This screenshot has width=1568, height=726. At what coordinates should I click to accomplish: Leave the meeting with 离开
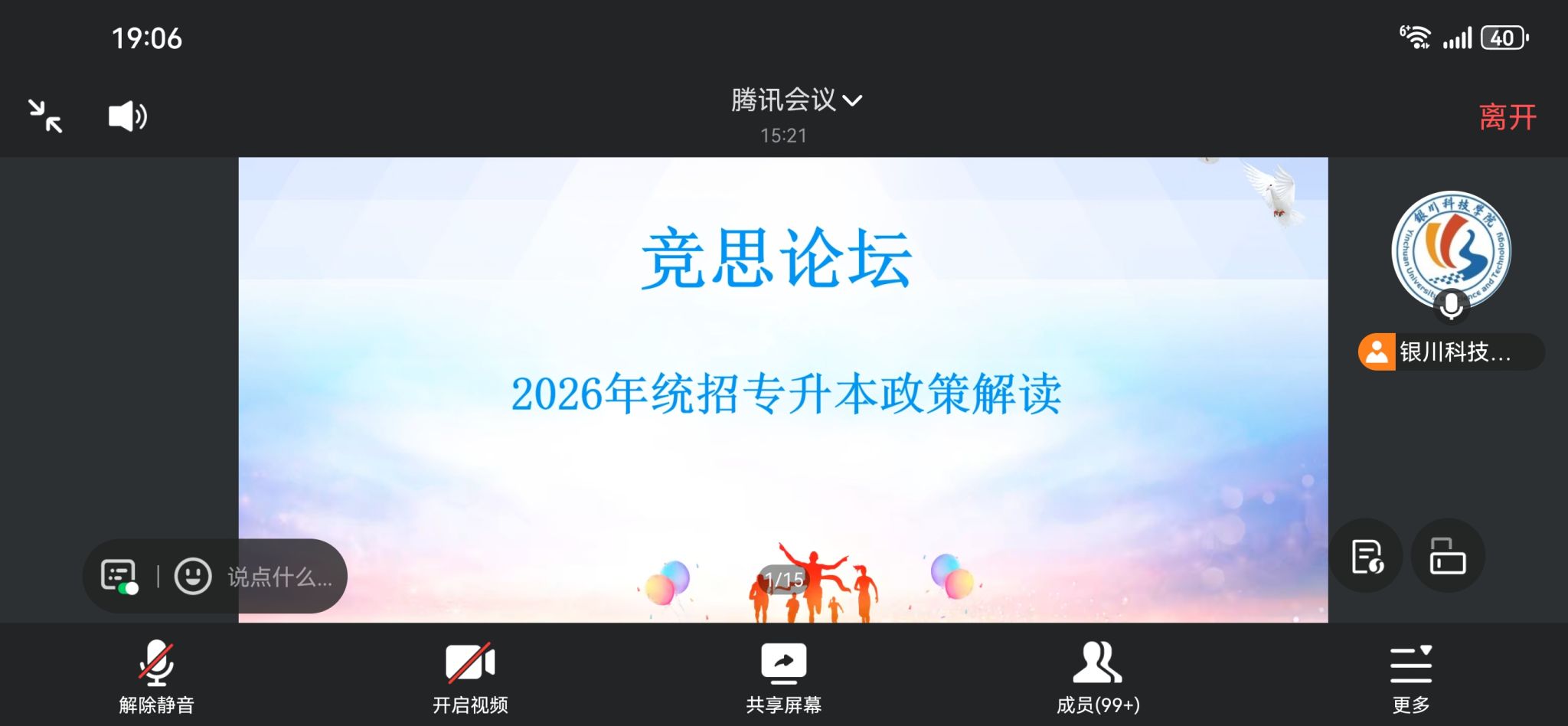tap(1507, 117)
